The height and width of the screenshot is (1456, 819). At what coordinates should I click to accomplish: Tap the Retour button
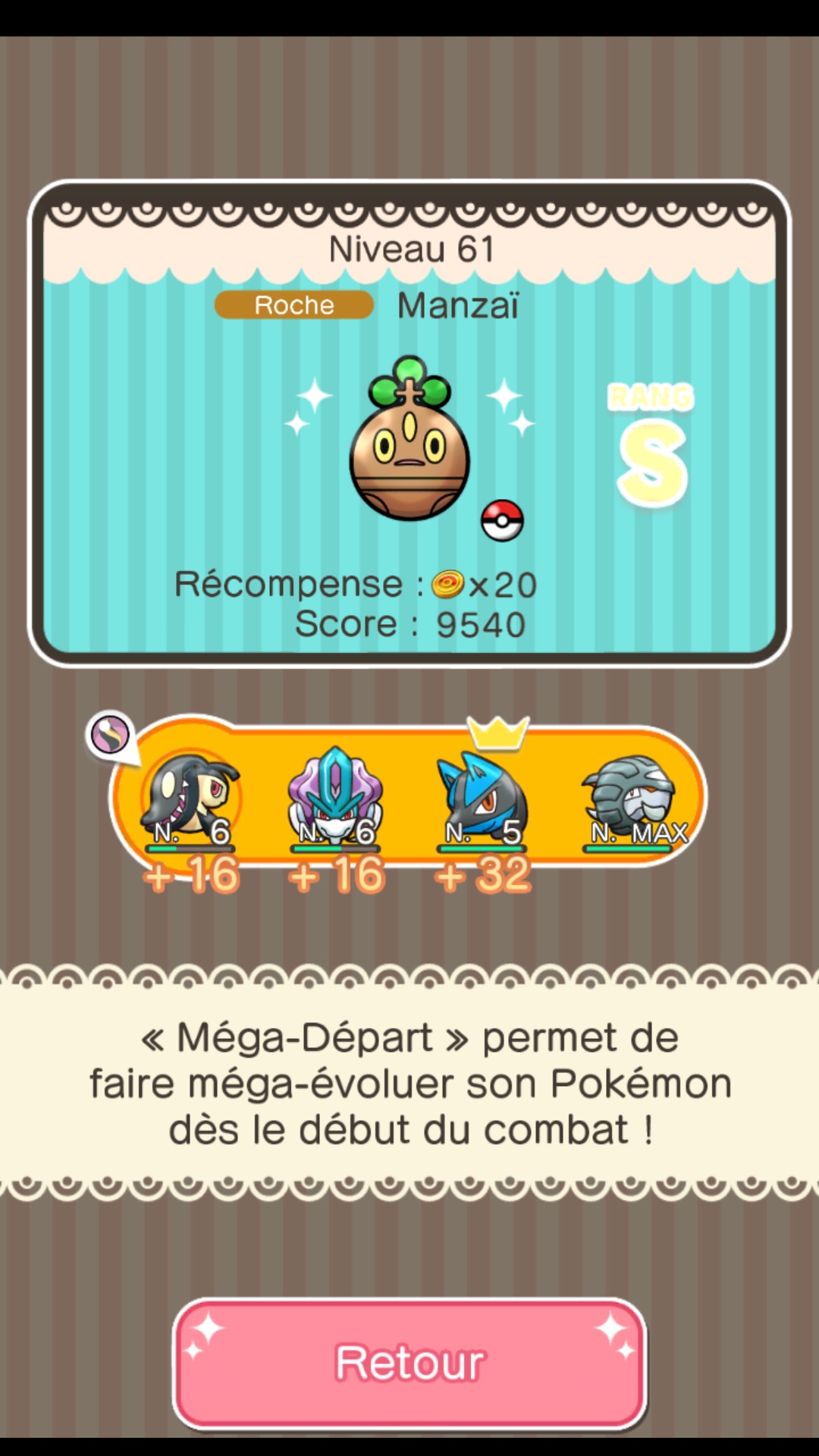point(409,1363)
